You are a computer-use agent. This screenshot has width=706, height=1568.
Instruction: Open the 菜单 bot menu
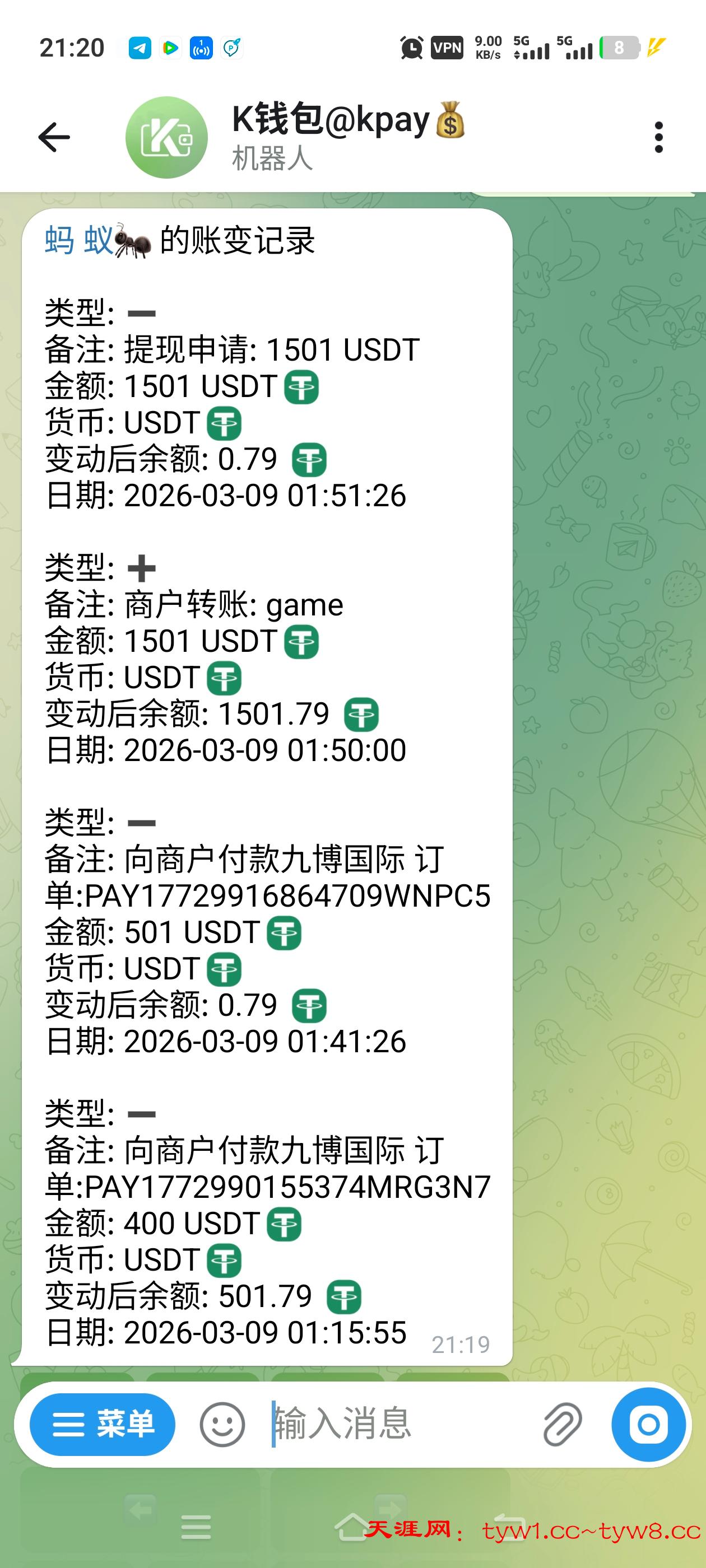tap(103, 1424)
